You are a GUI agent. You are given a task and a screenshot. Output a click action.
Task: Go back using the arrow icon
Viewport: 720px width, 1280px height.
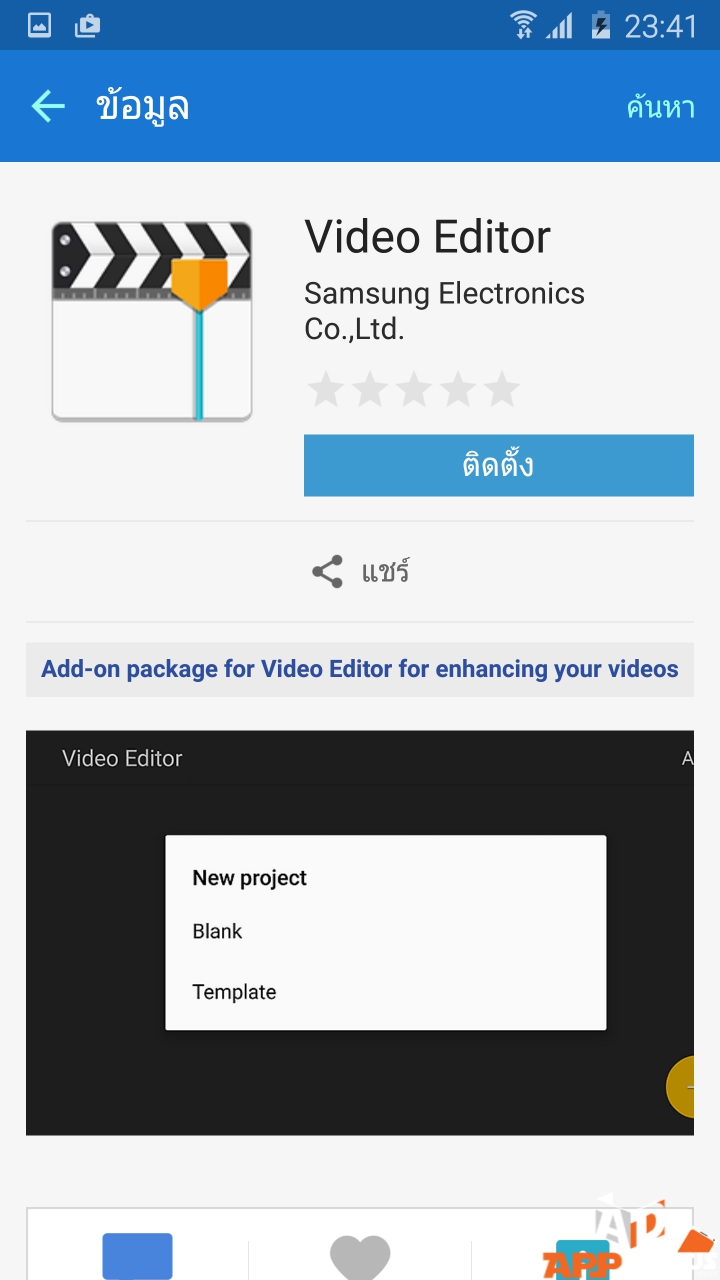pos(47,106)
